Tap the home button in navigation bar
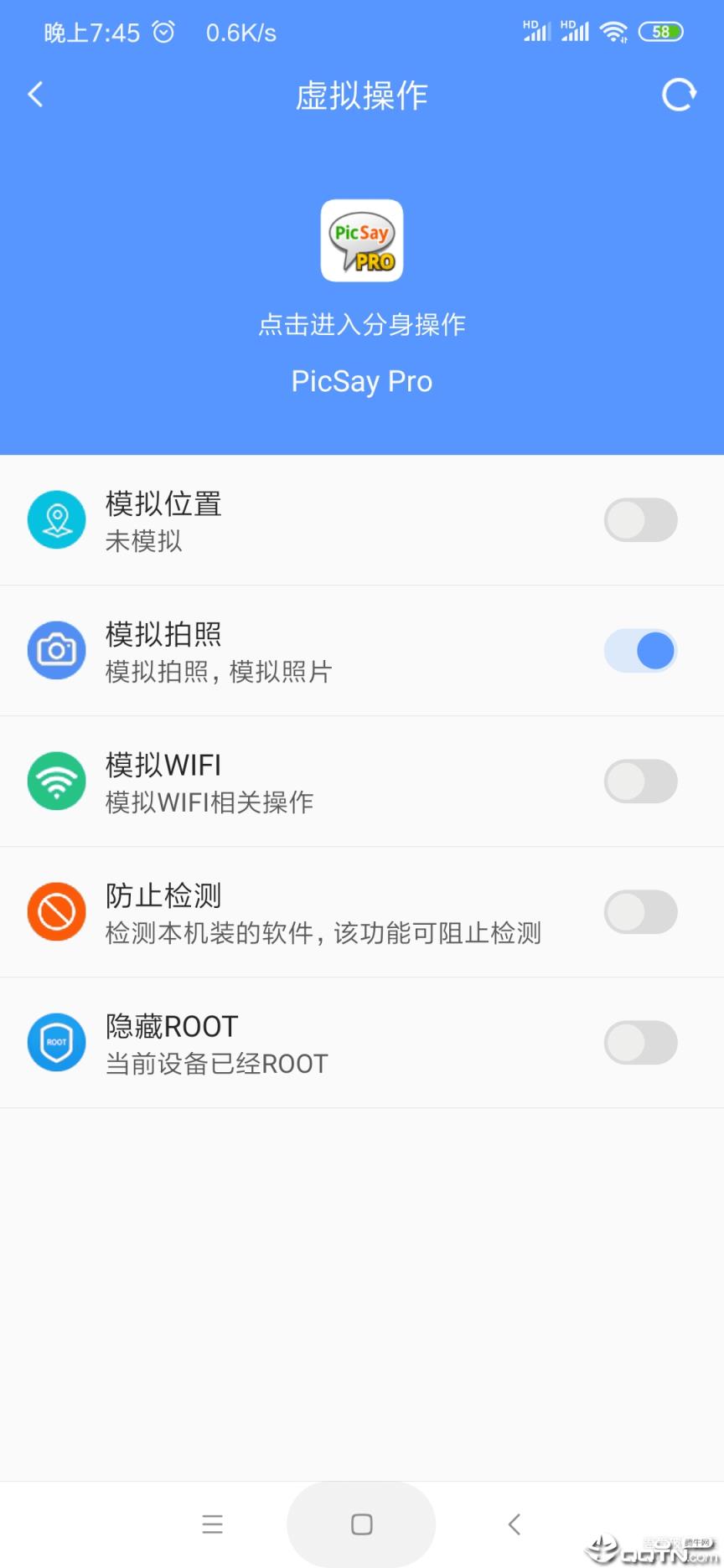This screenshot has width=724, height=1568. [360, 1524]
